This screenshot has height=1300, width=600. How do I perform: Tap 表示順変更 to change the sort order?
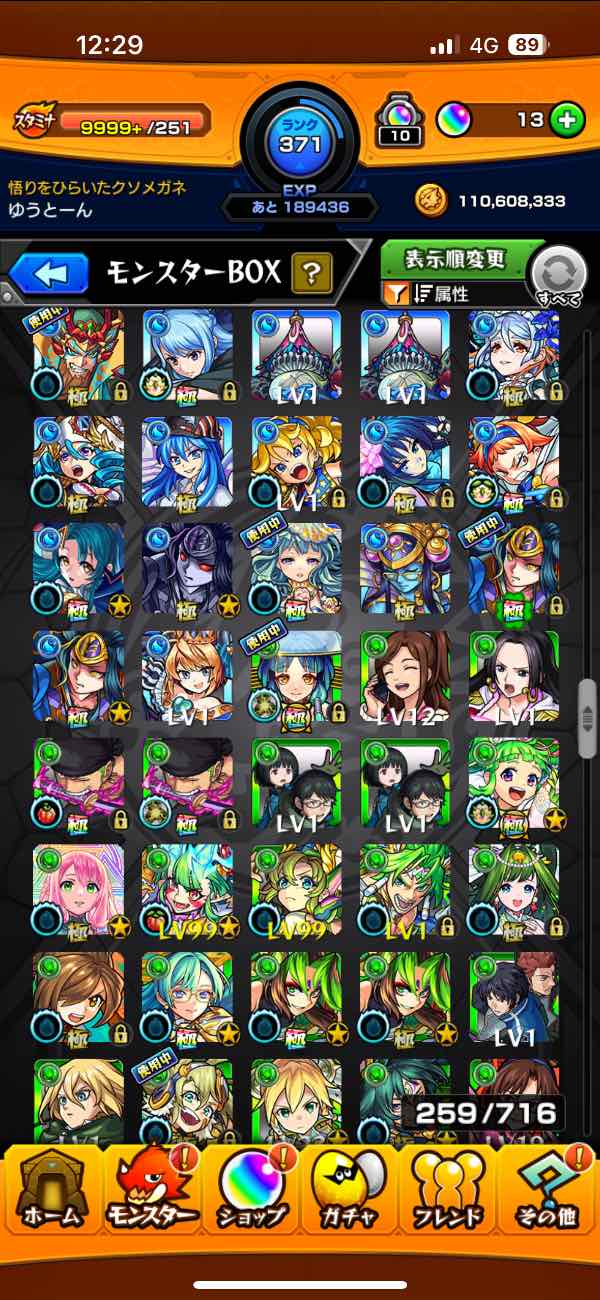point(455,260)
